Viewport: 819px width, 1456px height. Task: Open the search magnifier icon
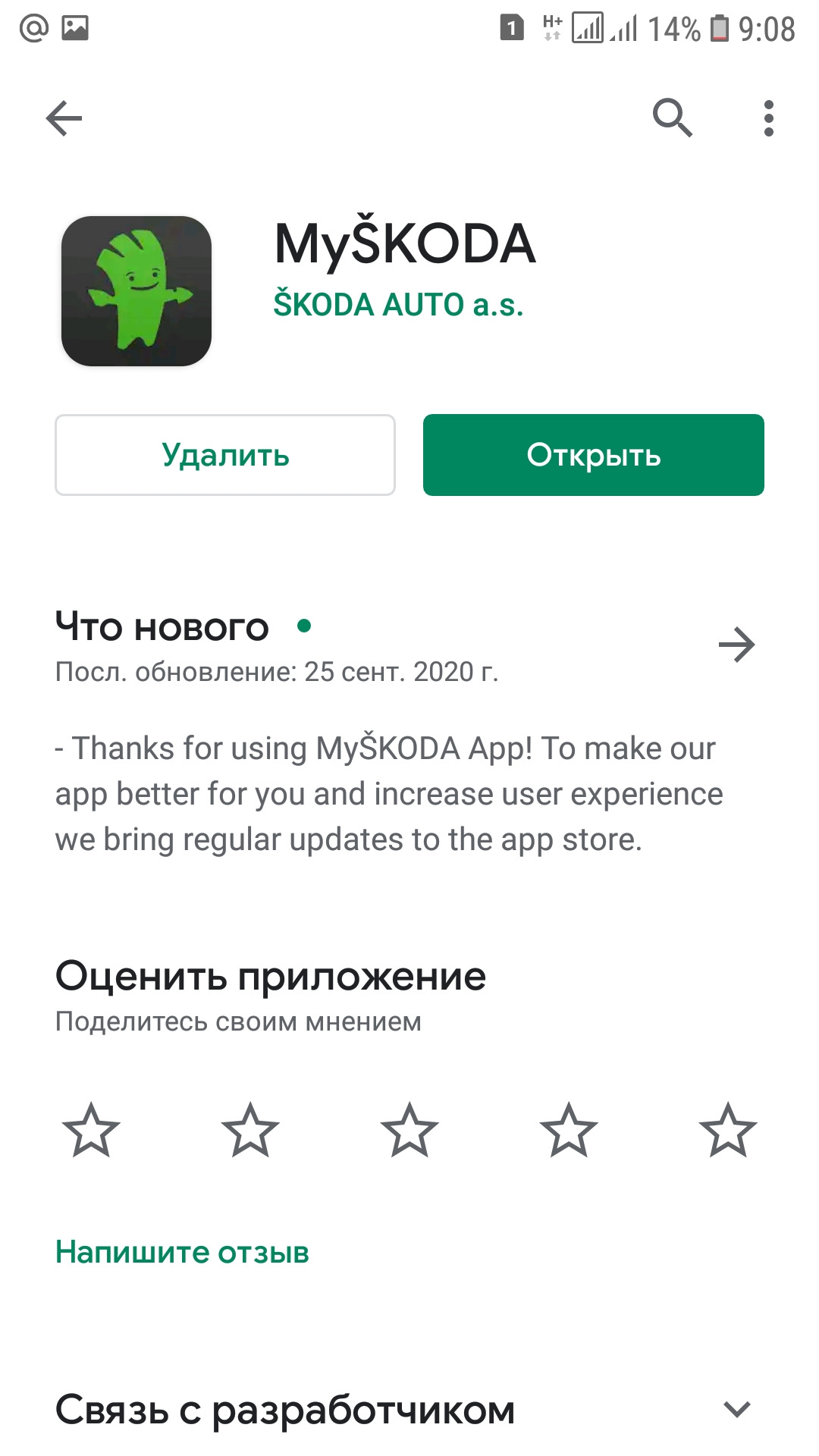coord(673,118)
